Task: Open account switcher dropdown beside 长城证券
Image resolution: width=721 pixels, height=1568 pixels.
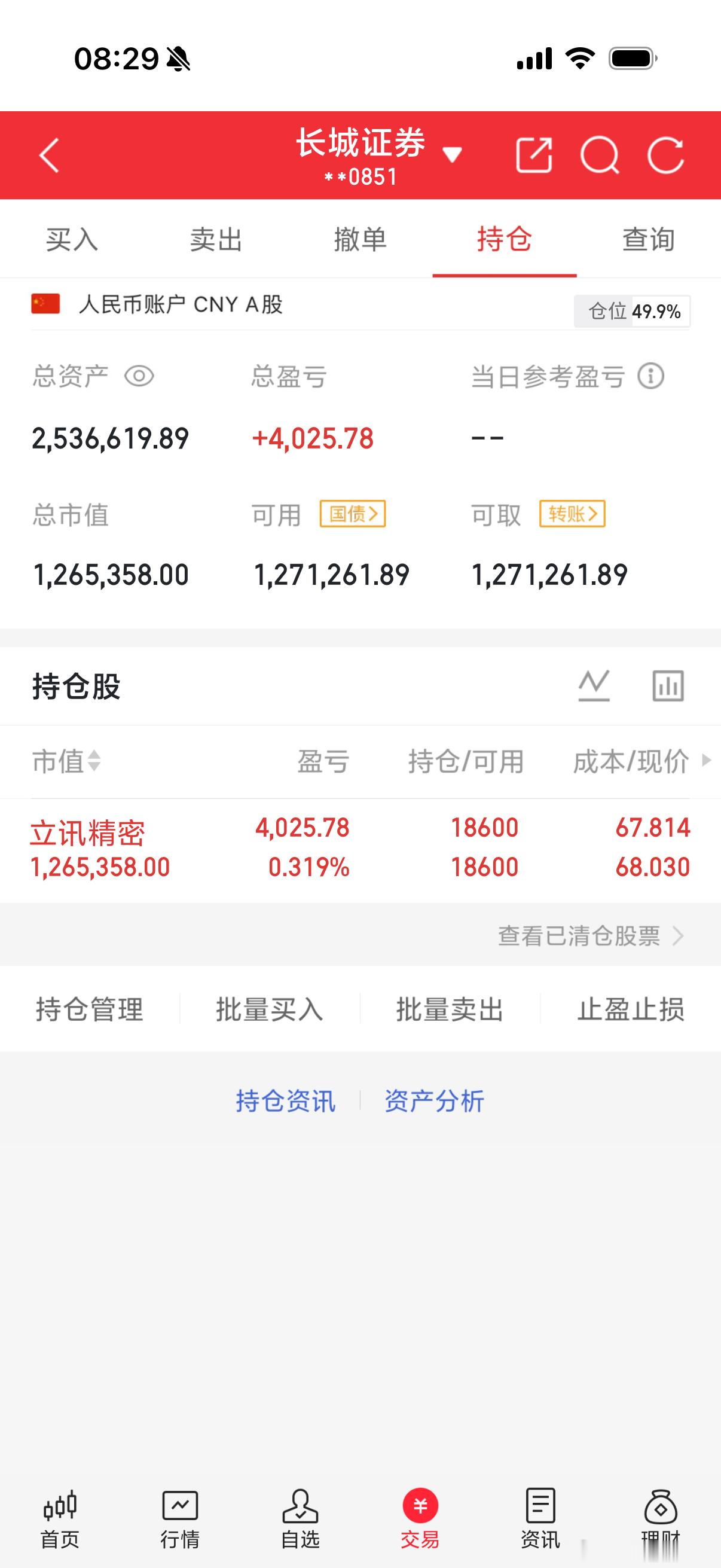Action: 453,155
